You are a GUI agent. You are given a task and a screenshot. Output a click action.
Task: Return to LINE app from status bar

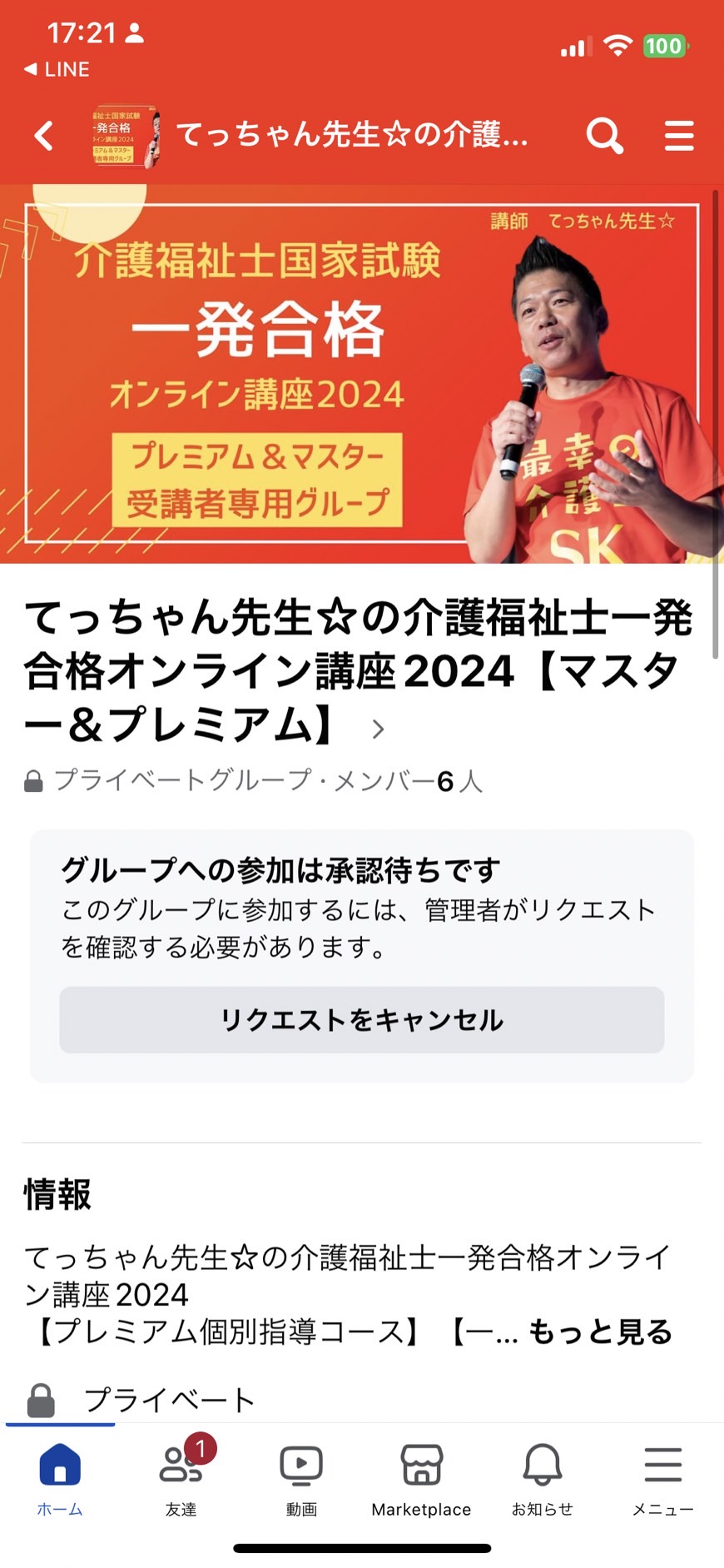[x=57, y=69]
